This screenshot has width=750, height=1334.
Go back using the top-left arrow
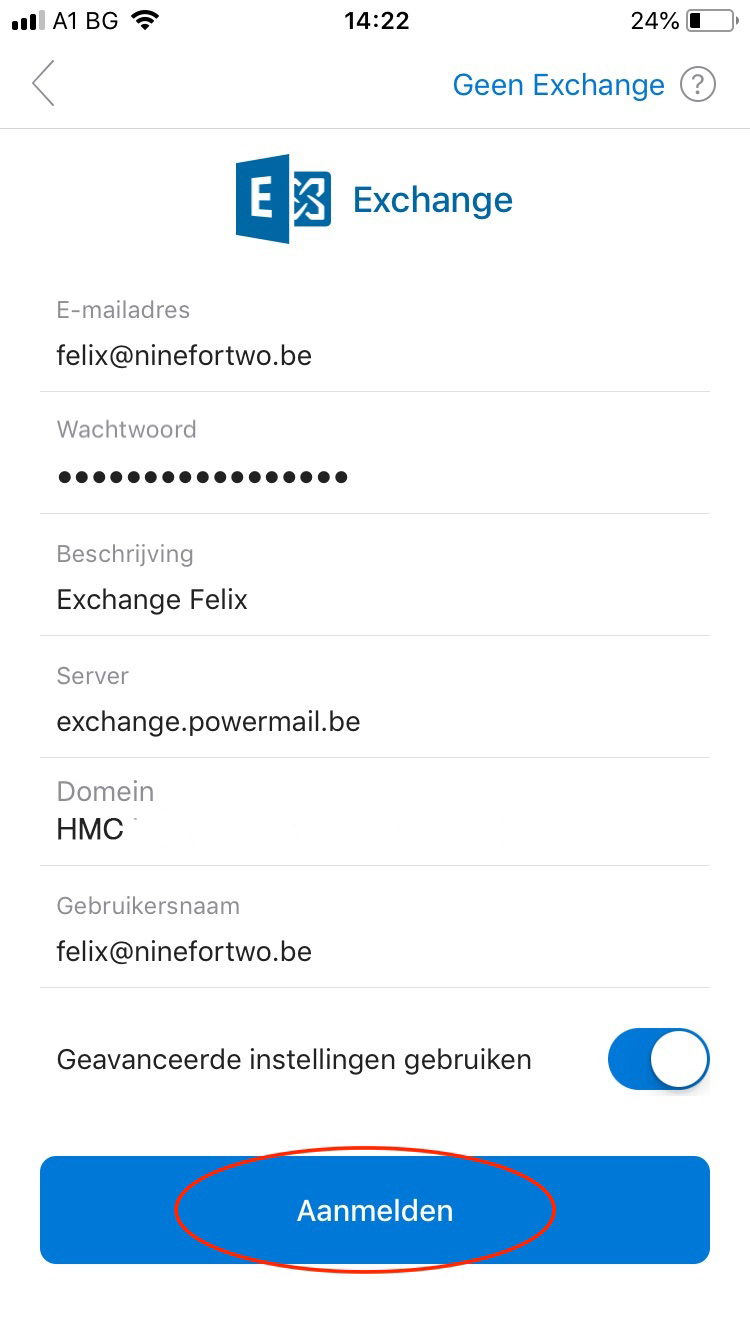(43, 84)
